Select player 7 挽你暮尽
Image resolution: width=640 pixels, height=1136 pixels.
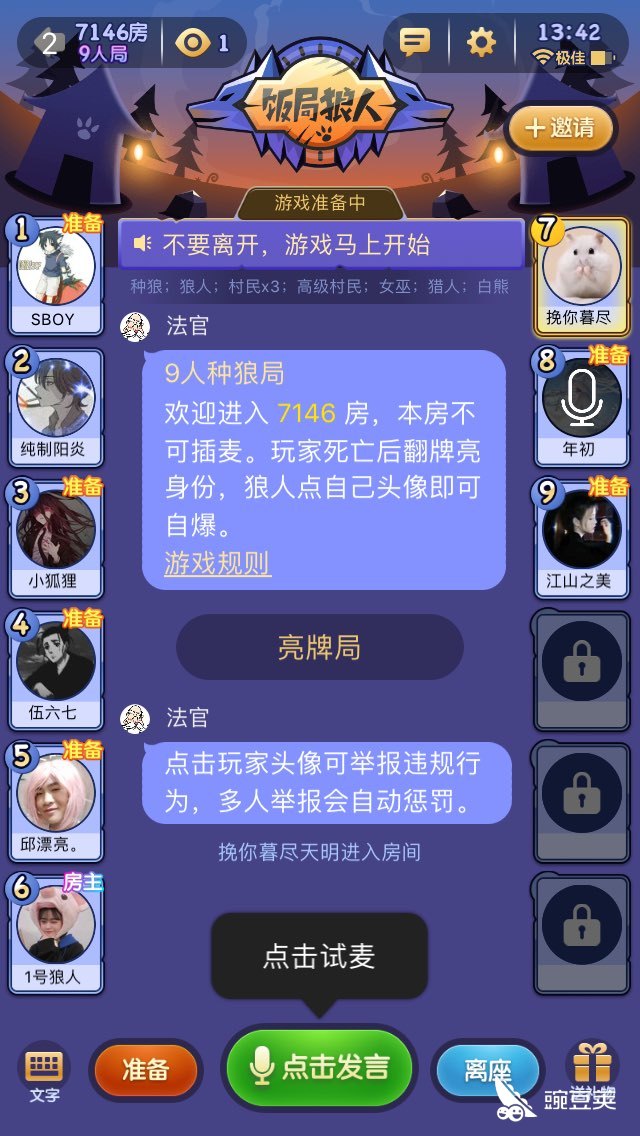581,276
